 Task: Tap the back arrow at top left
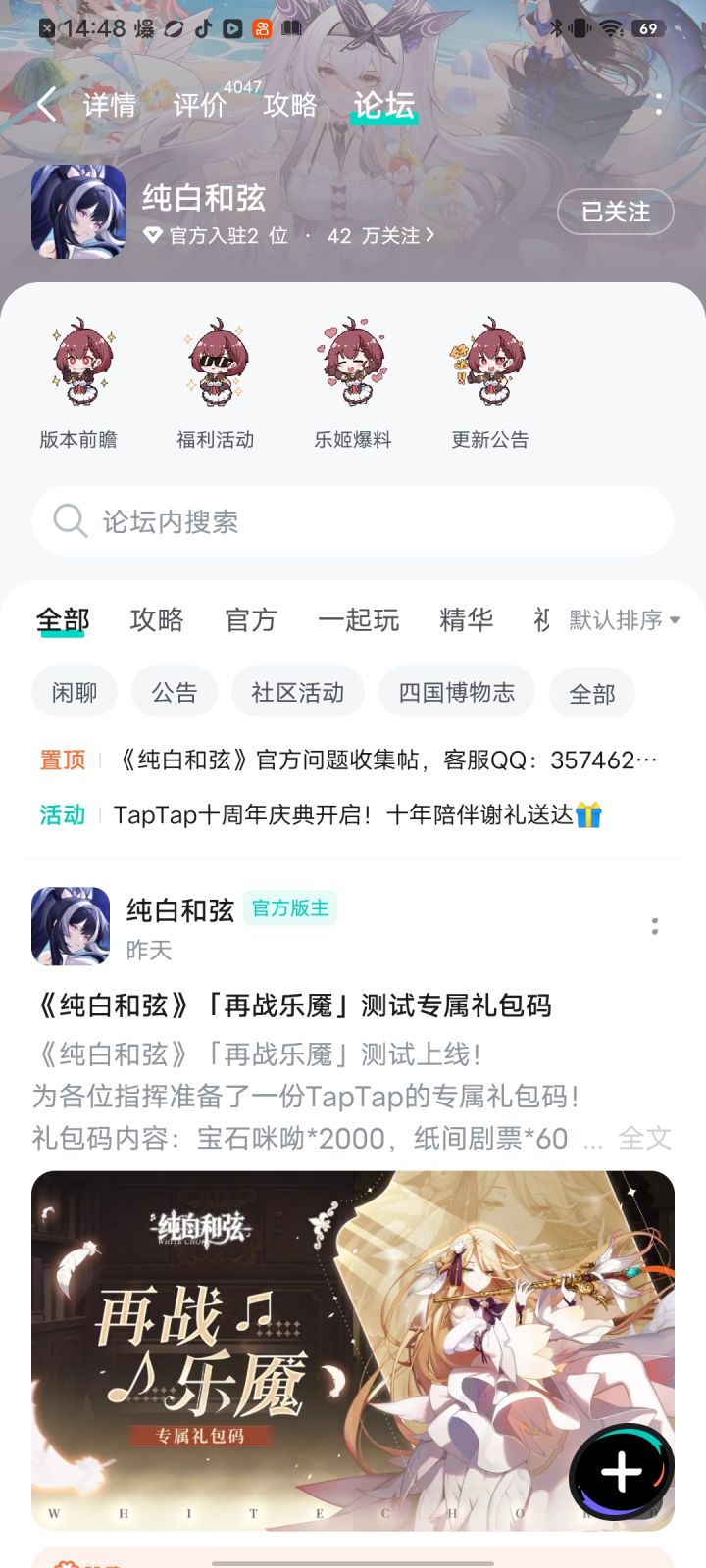(x=43, y=105)
